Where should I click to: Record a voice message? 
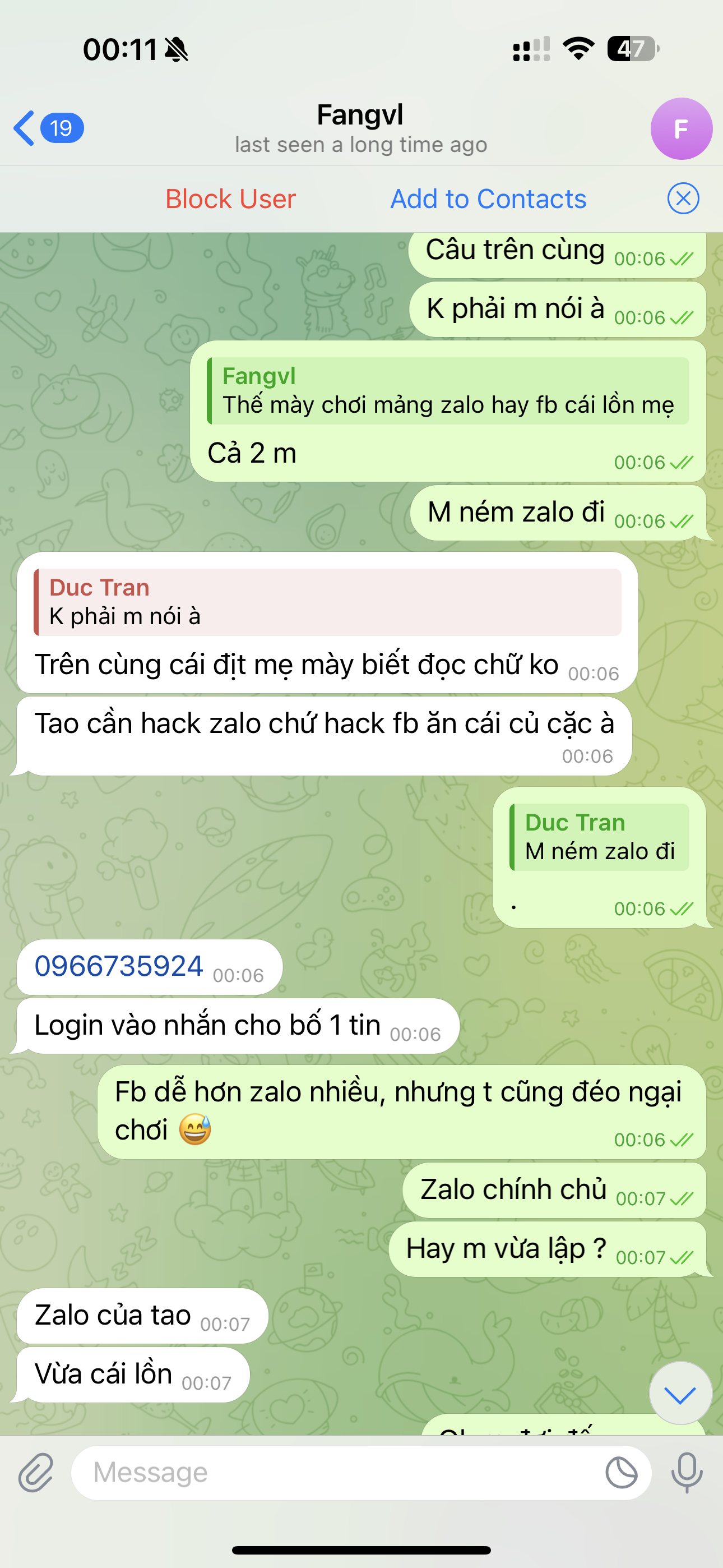coord(687,1473)
